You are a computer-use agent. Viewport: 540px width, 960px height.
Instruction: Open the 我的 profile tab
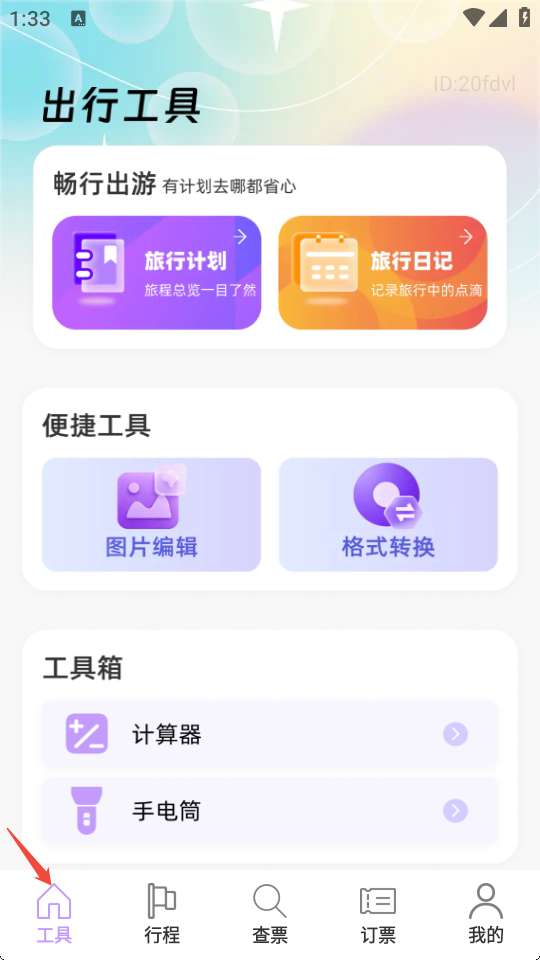[x=486, y=913]
